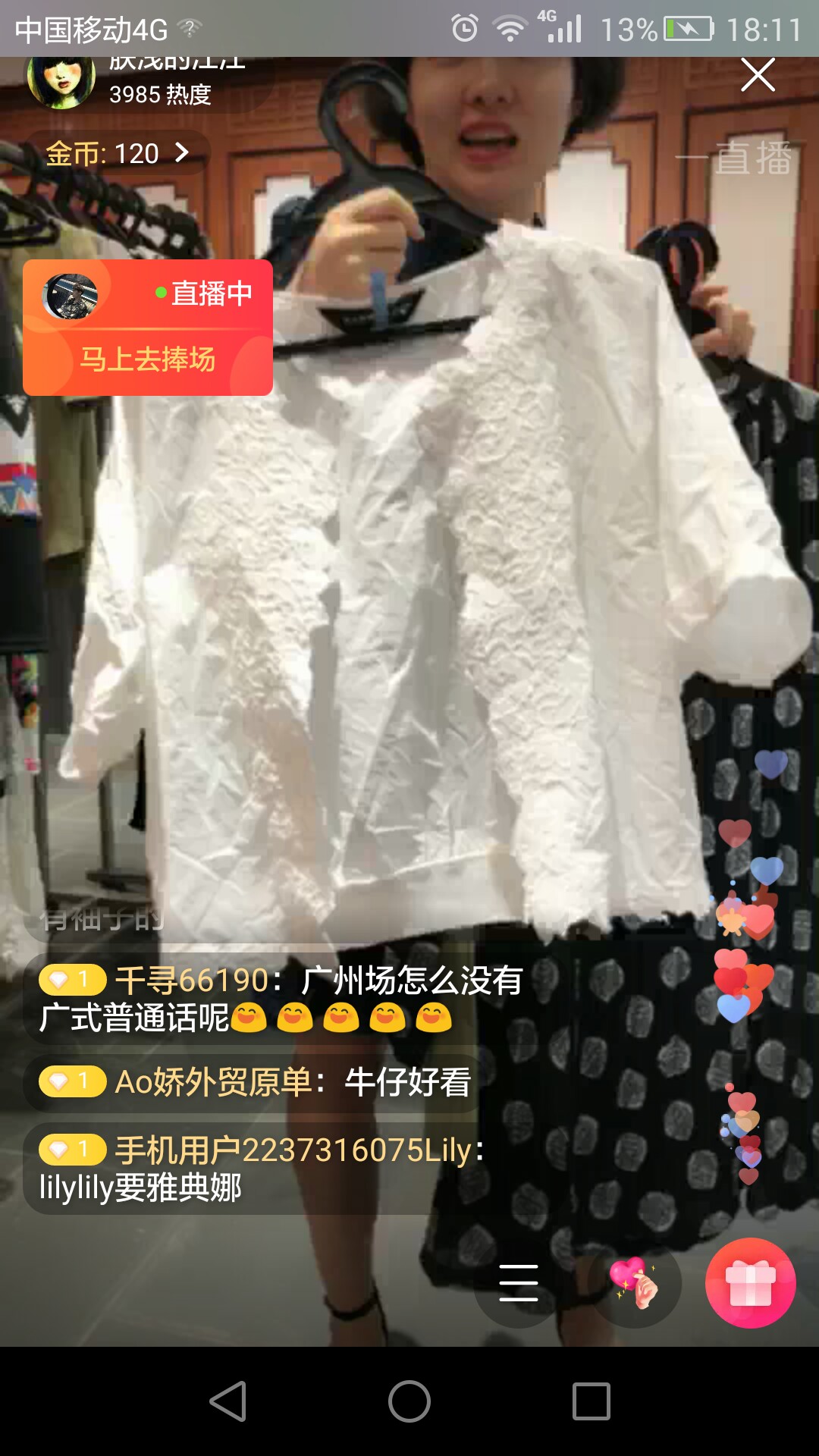This screenshot has width=819, height=1456.
Task: Tap 马上去捧场 on the live card
Action: [x=148, y=359]
